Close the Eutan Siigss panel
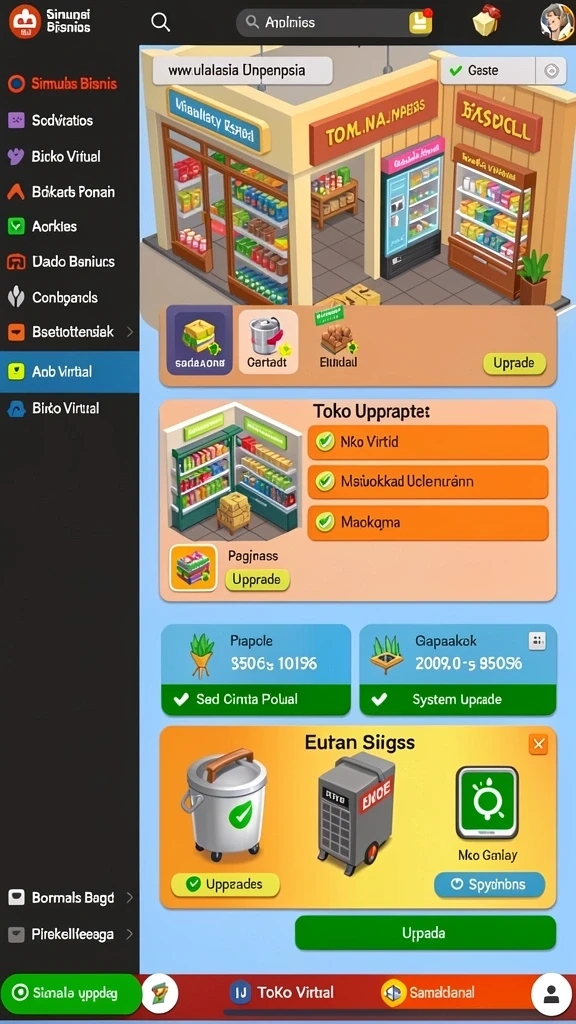 (538, 744)
